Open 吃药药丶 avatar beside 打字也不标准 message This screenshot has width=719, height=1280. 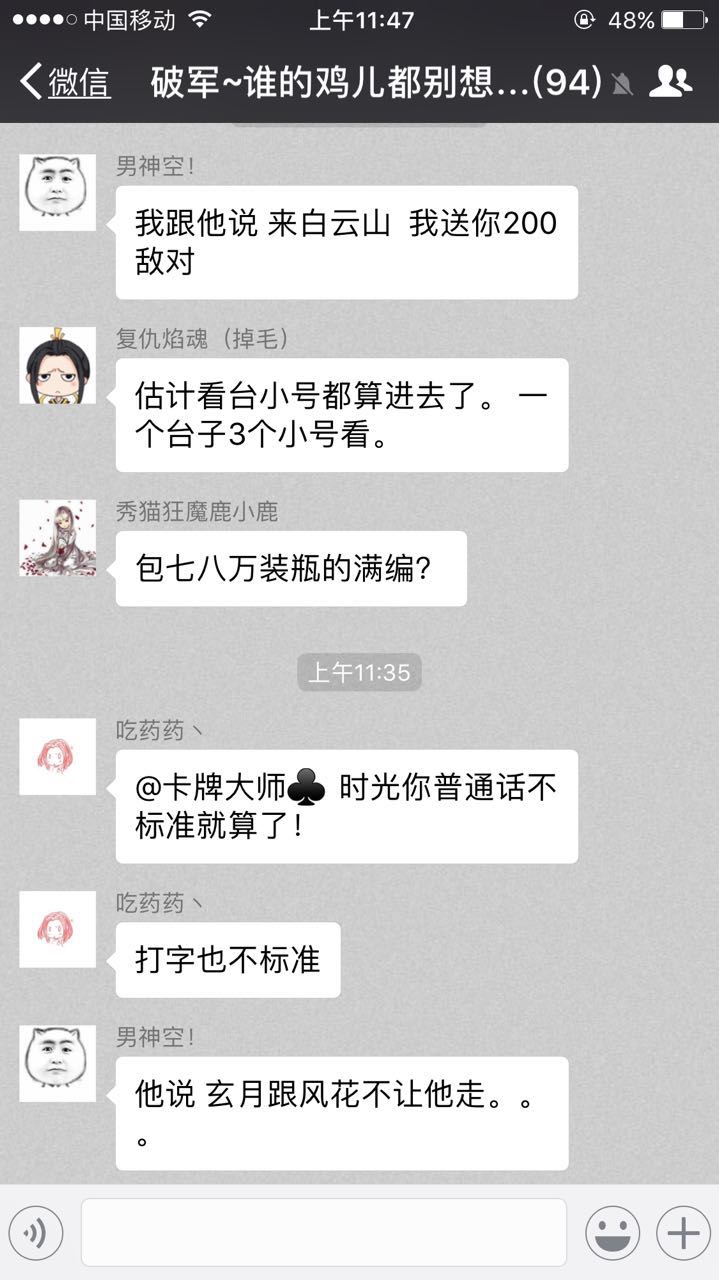point(58,929)
